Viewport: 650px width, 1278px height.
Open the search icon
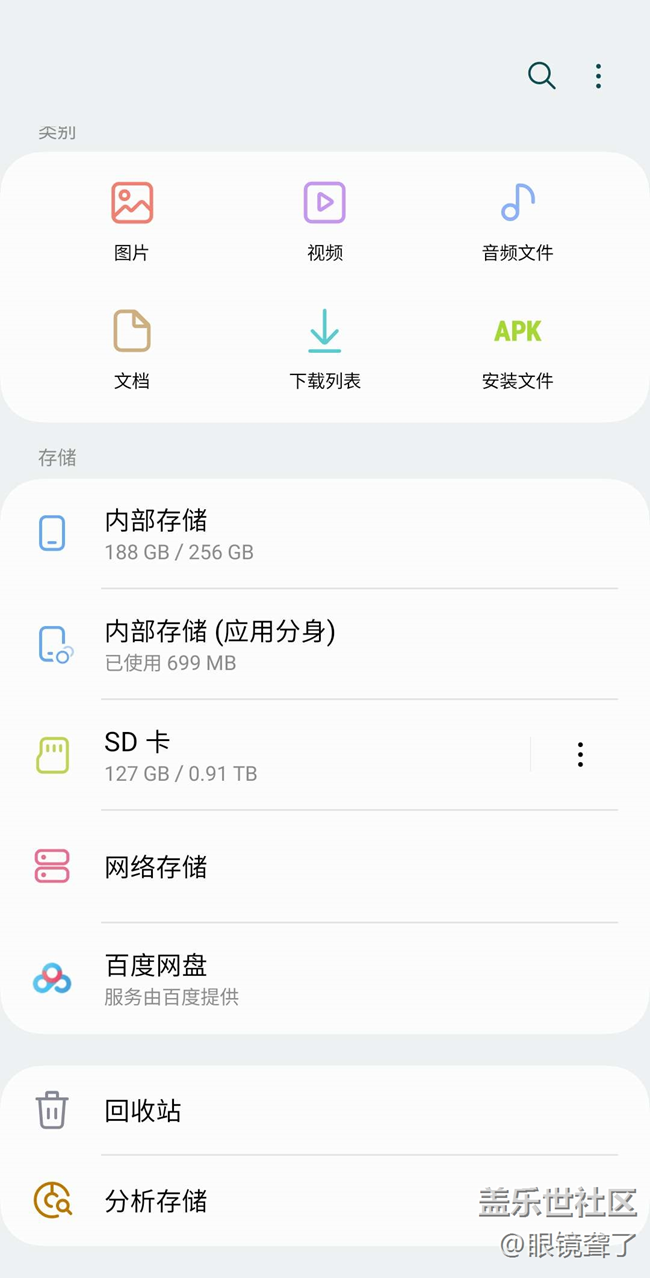coord(541,76)
